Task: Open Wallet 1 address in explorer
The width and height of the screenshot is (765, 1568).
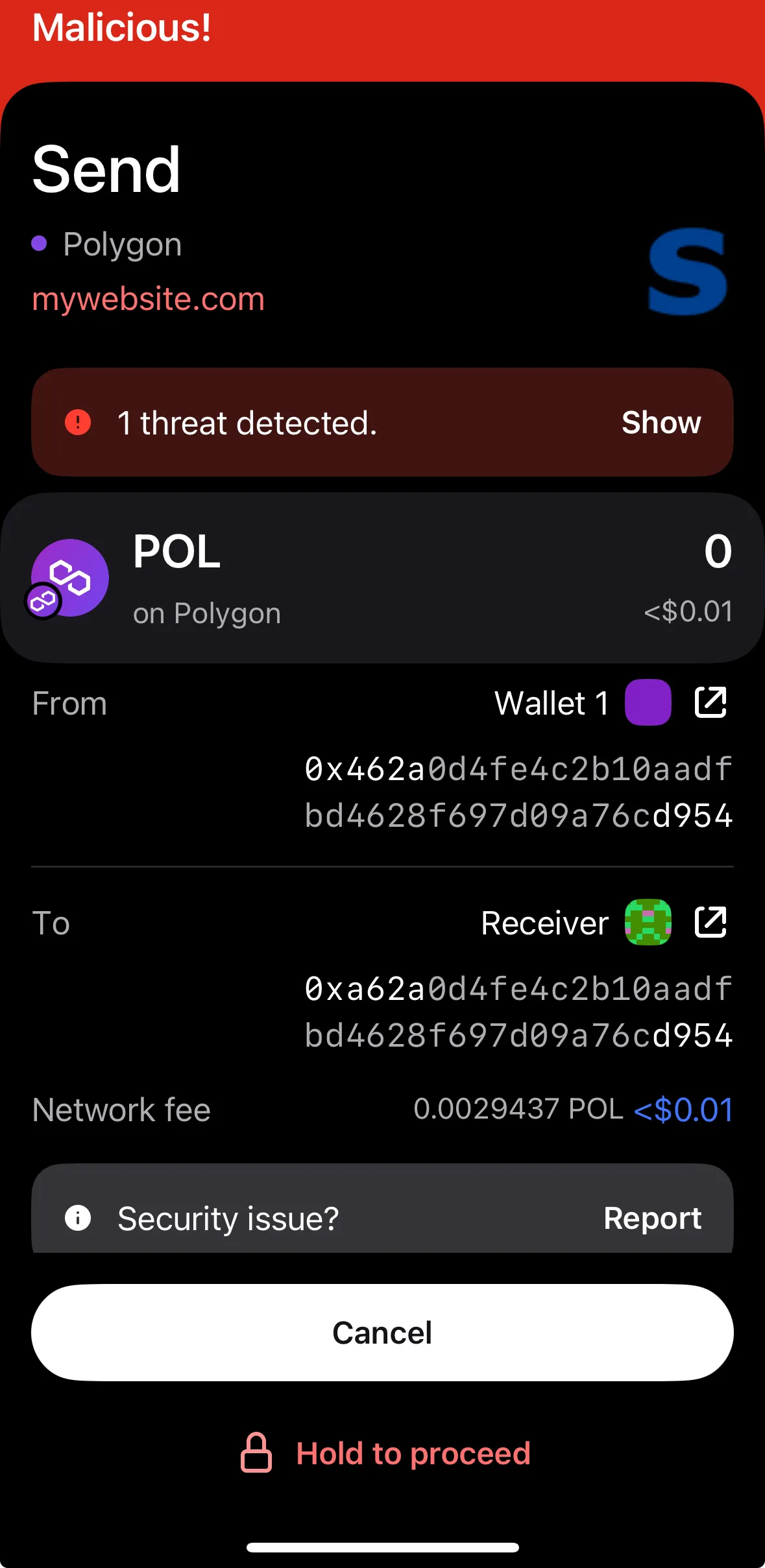Action: click(x=710, y=702)
